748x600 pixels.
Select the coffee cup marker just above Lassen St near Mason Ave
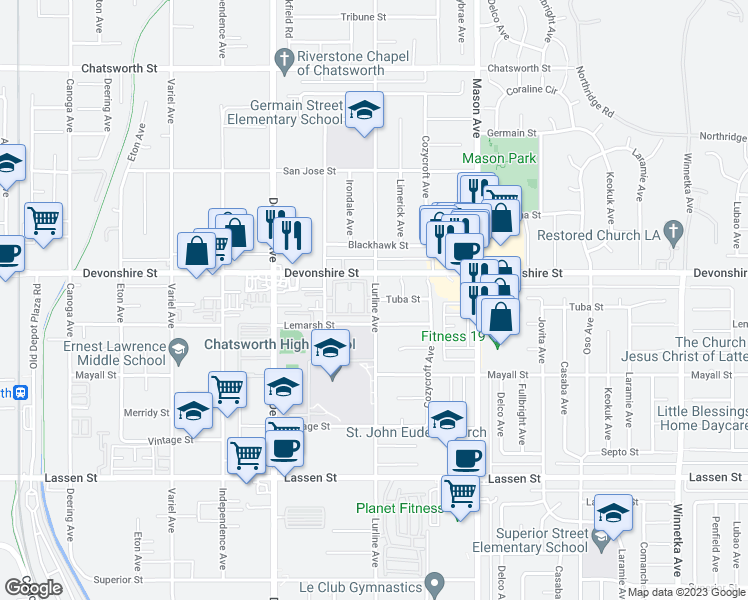pyautogui.click(x=465, y=458)
